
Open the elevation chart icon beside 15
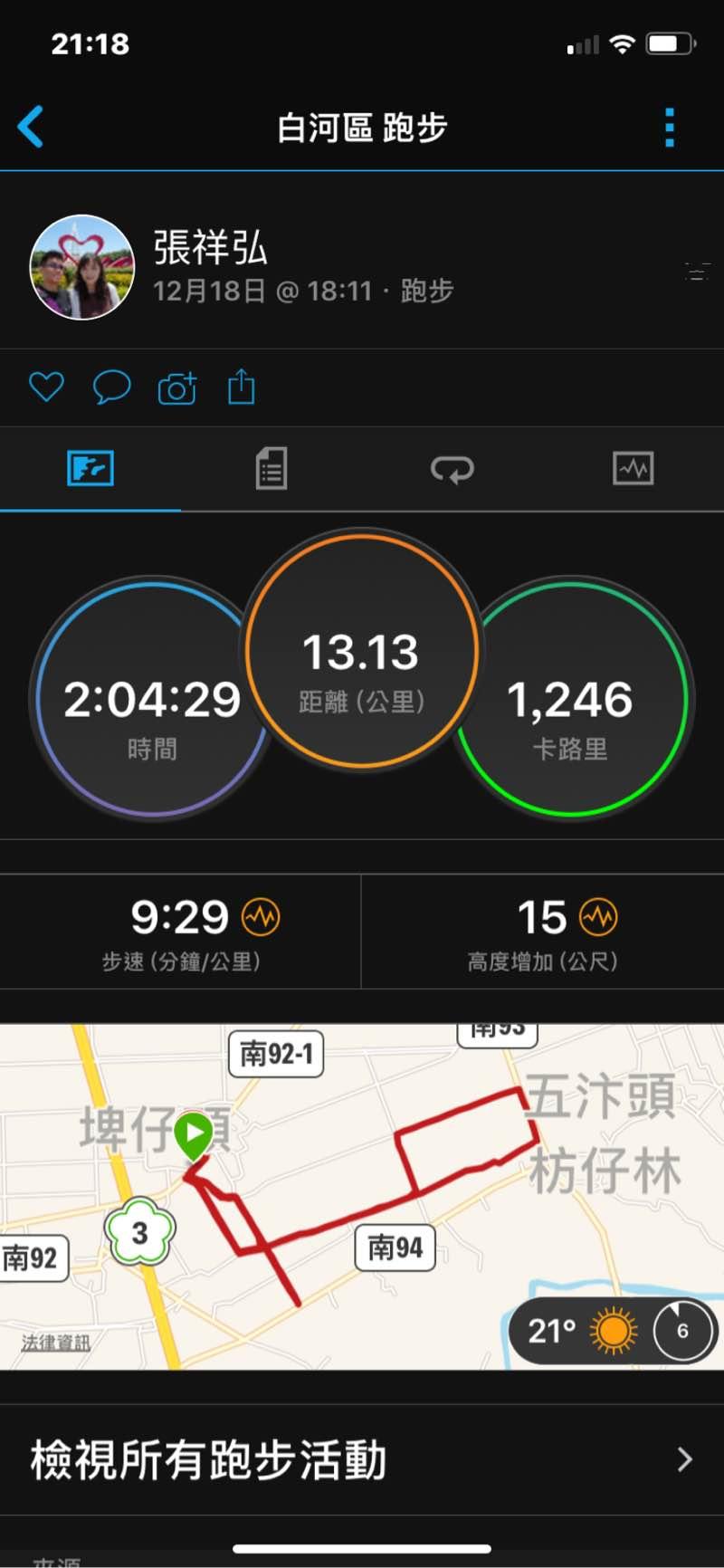tap(598, 917)
